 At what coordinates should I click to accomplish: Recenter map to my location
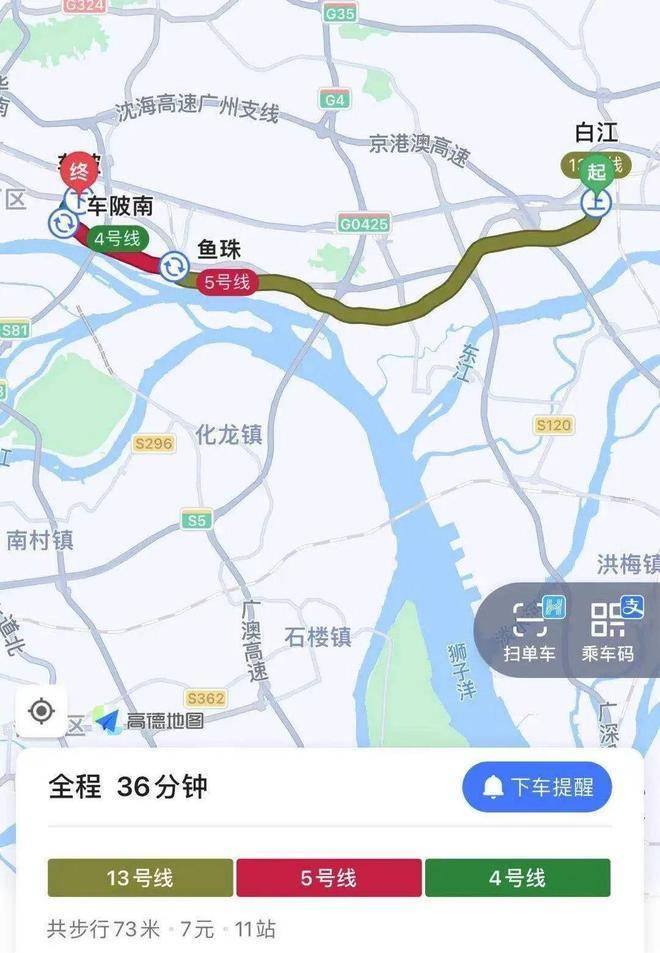pos(42,711)
